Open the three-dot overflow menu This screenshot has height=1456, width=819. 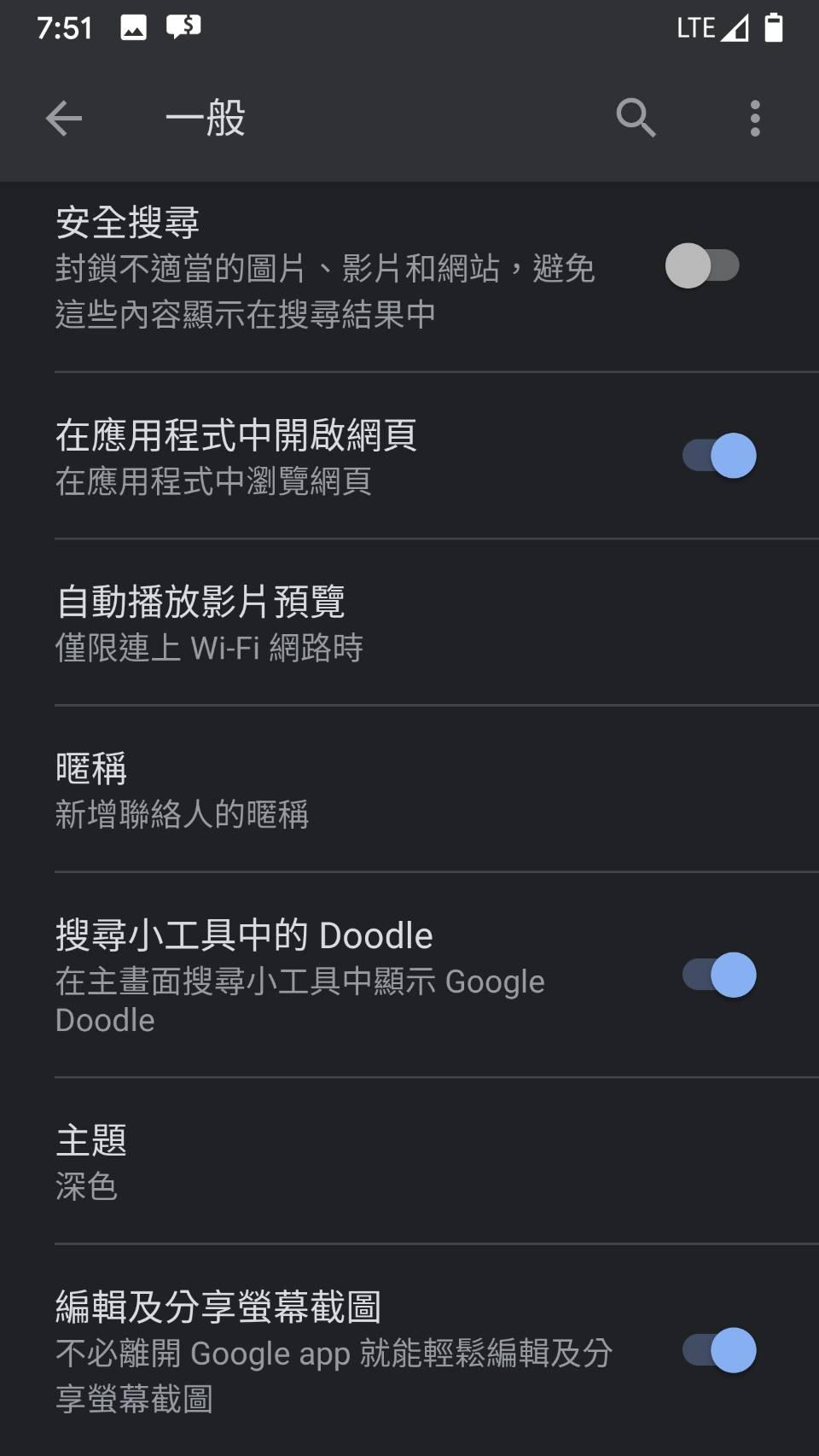pos(754,118)
